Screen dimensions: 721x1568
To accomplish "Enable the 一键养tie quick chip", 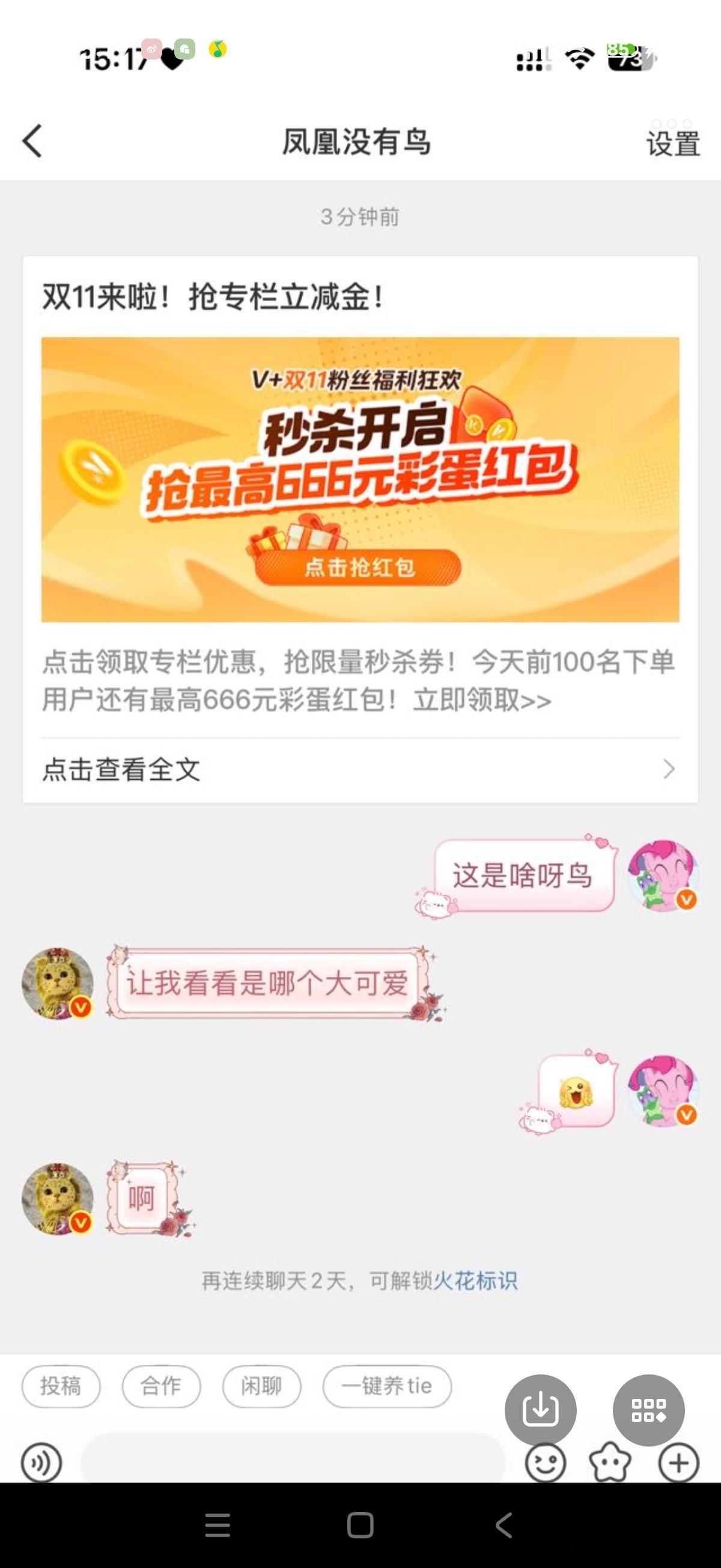I will pos(387,1386).
